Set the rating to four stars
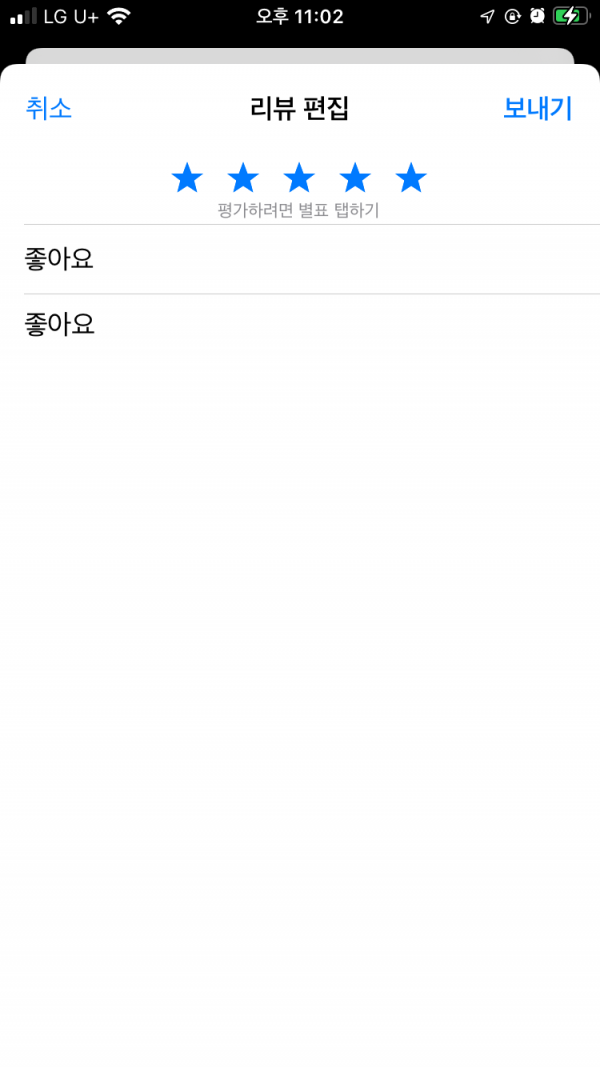The image size is (600, 1067). click(x=355, y=178)
